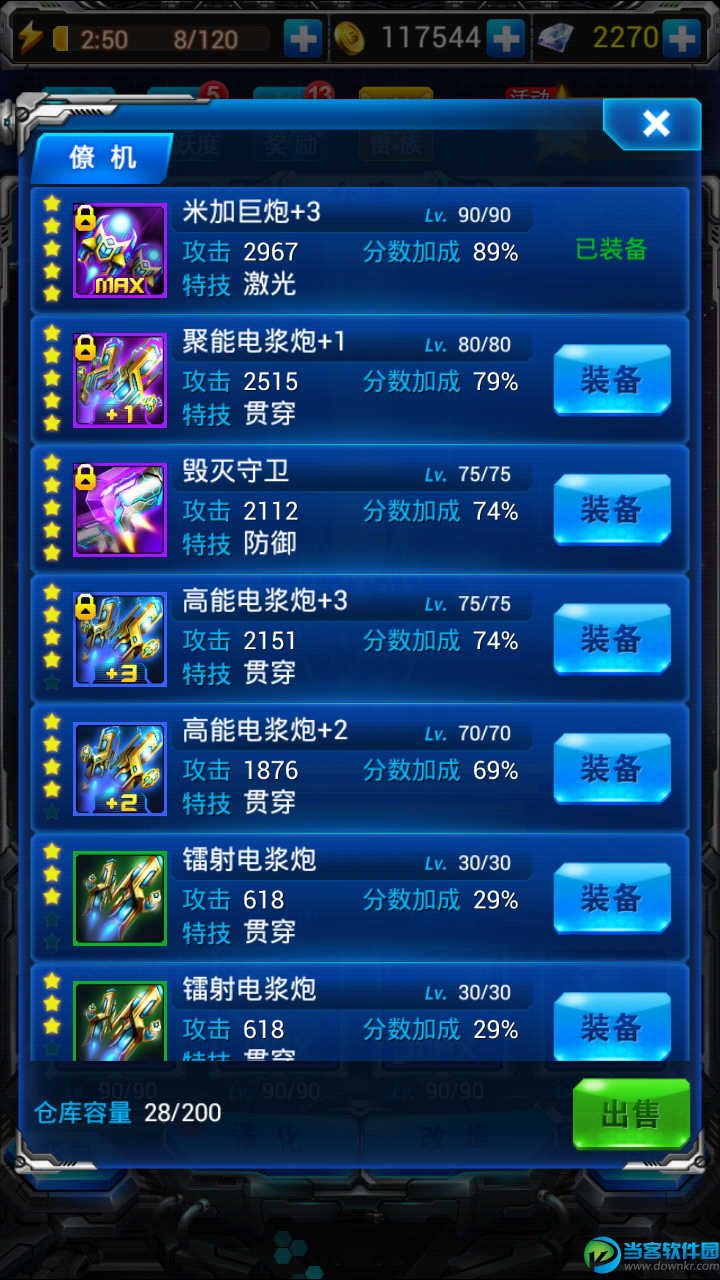This screenshot has width=720, height=1280.
Task: Select the 高能电浆炮+3 wingman icon
Action: pos(120,639)
